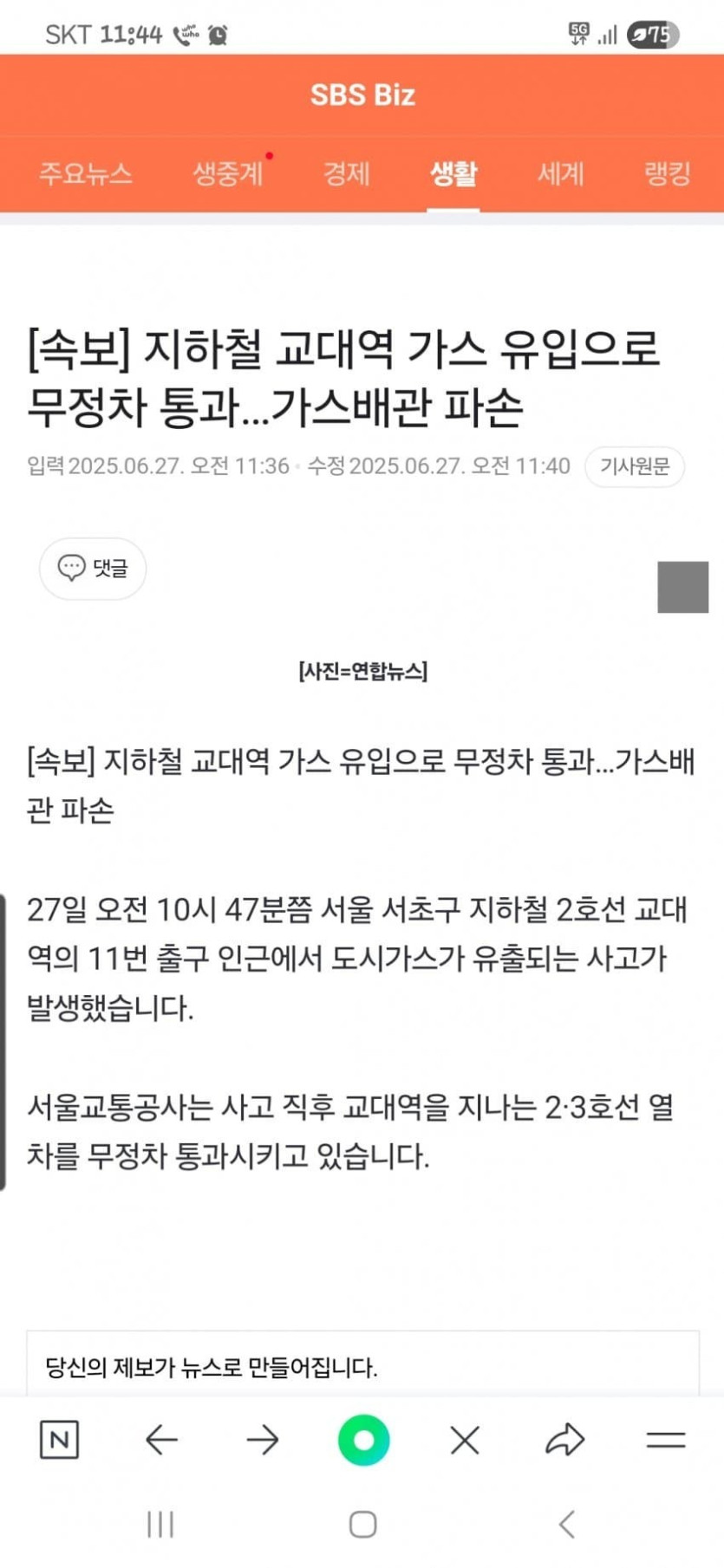Open system recent apps

tap(160, 1524)
